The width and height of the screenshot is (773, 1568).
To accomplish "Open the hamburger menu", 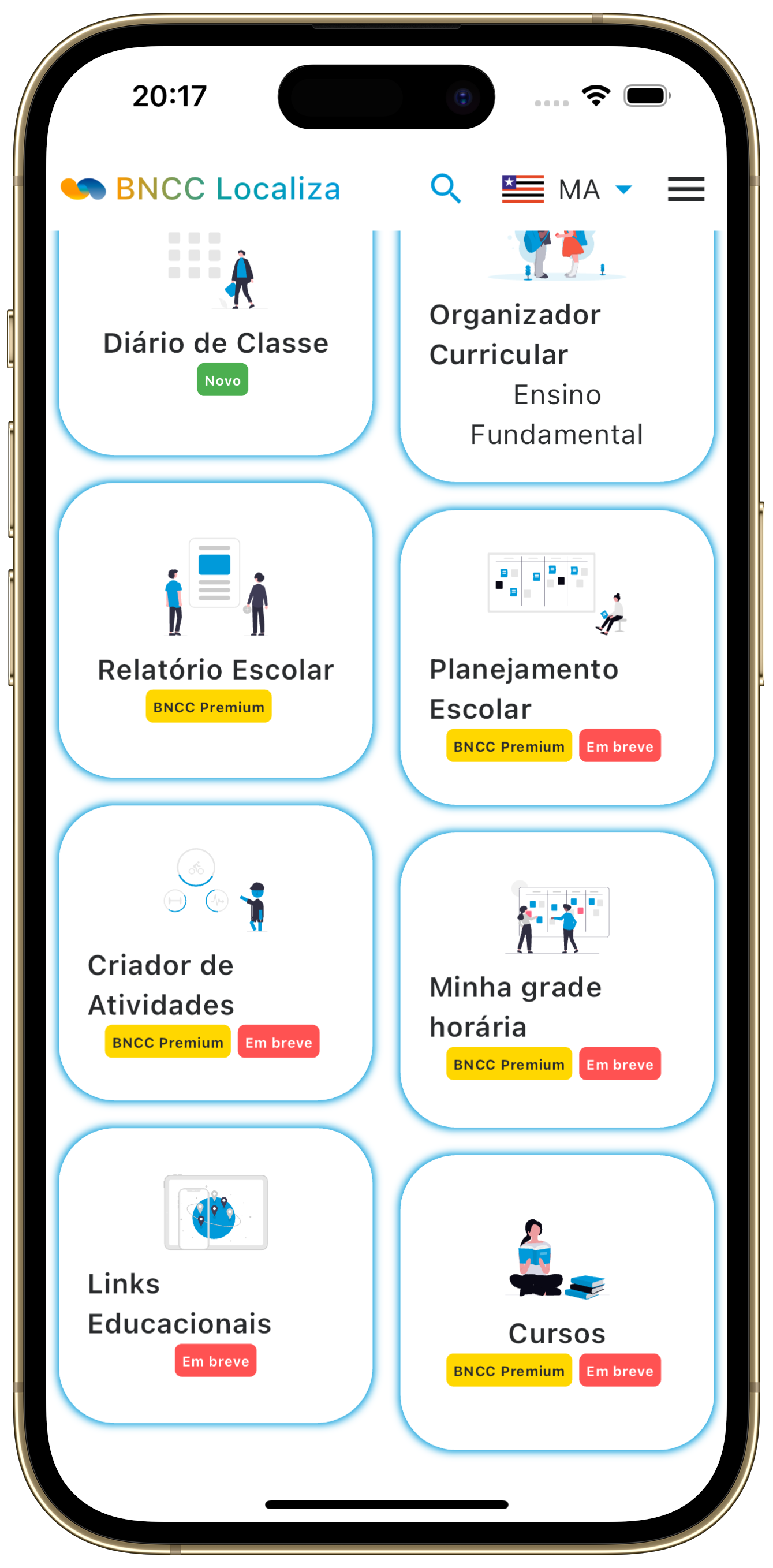I will tap(685, 189).
